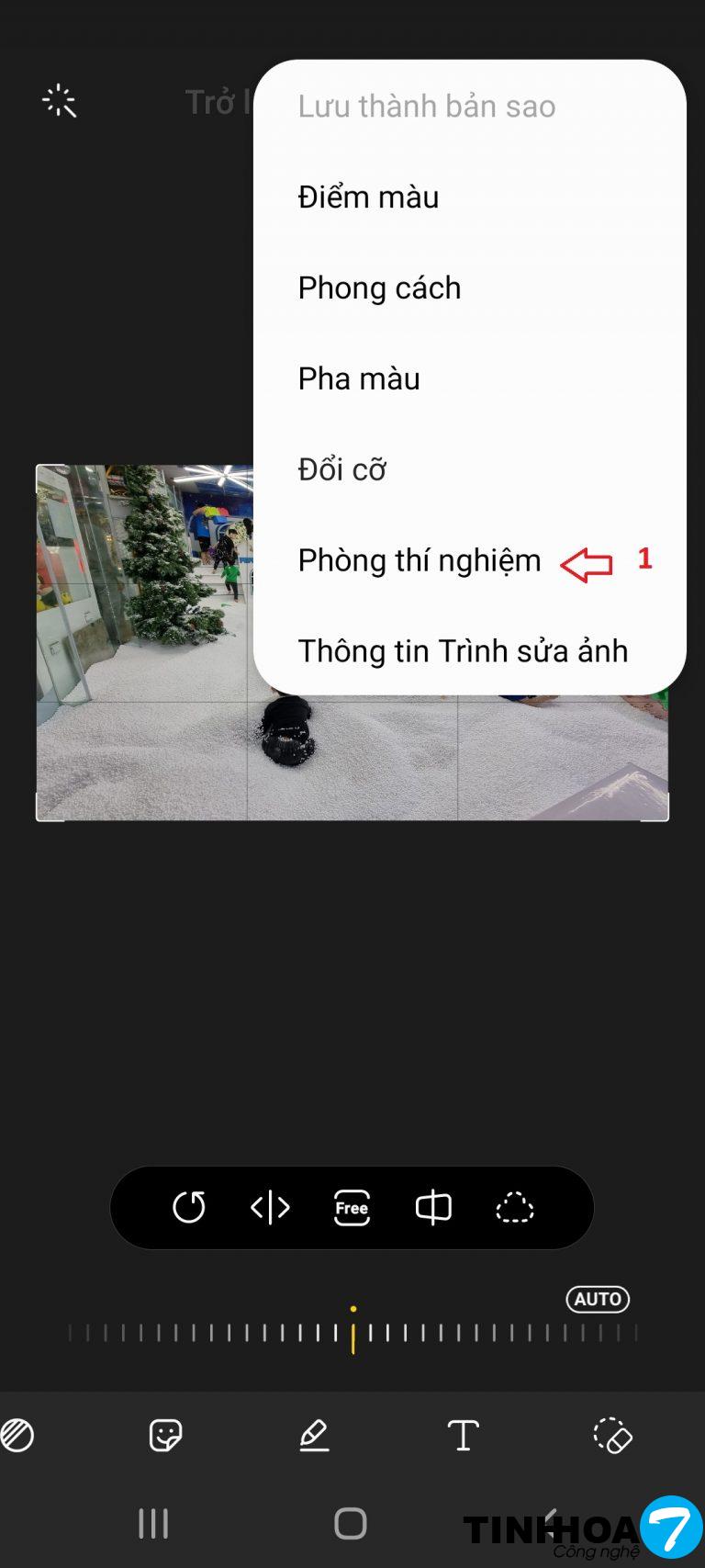Open Thông tin Trình sửa ảnh

click(x=463, y=651)
